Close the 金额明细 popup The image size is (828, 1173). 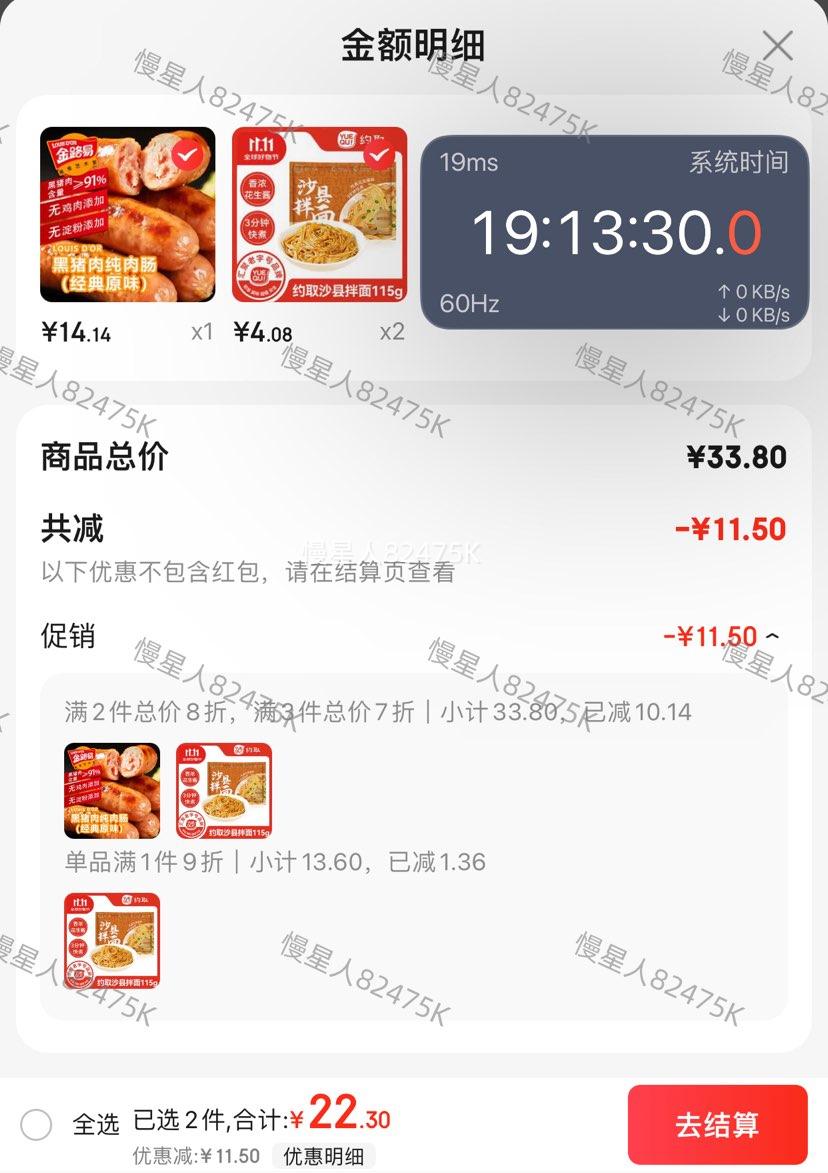click(x=779, y=44)
